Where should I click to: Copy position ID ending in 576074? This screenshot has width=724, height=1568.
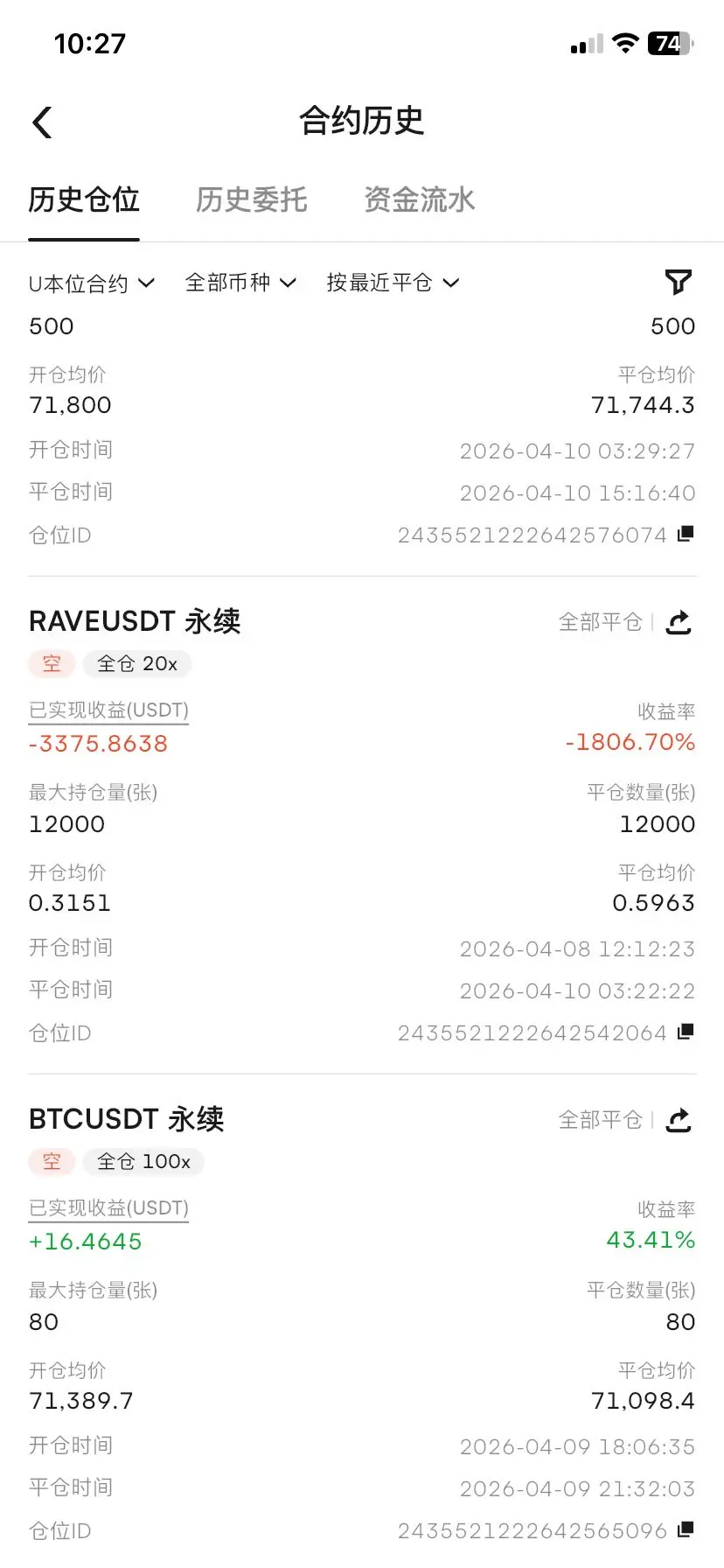[x=686, y=533]
